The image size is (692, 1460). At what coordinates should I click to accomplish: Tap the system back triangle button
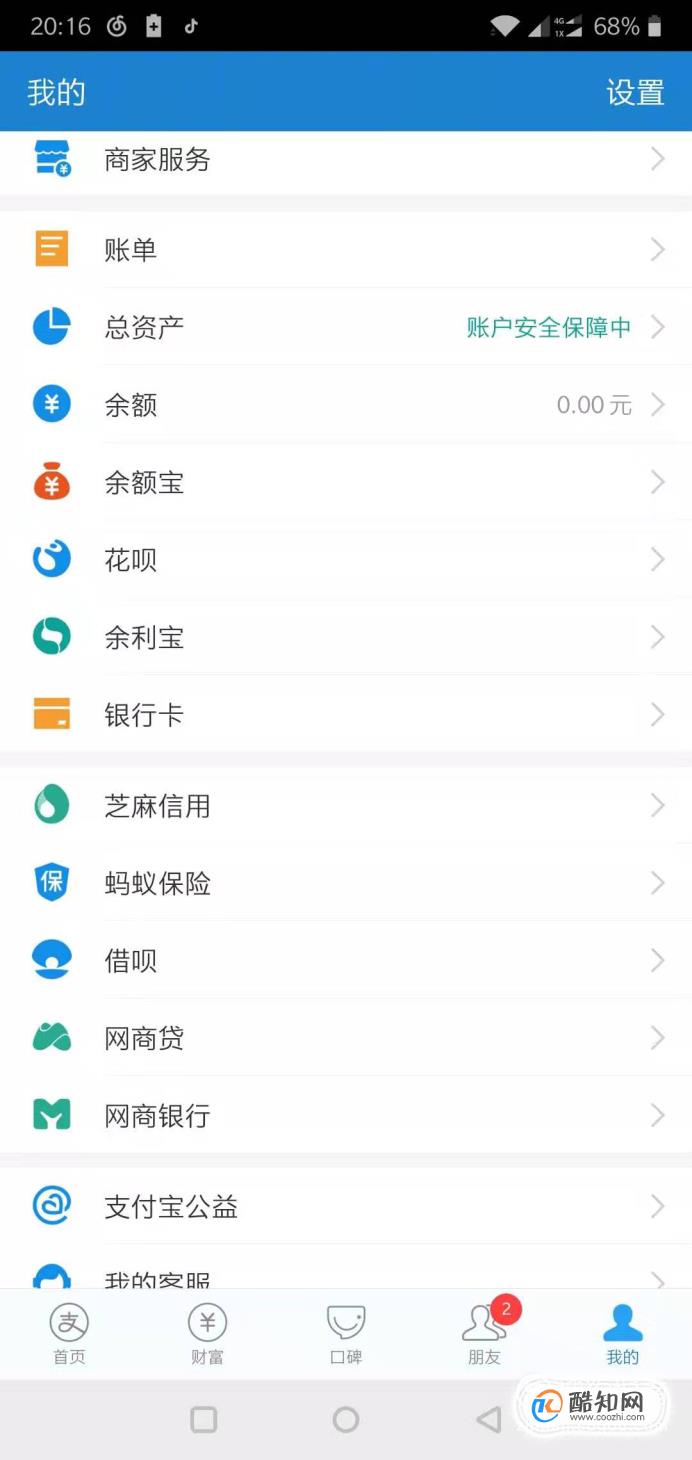488,1419
